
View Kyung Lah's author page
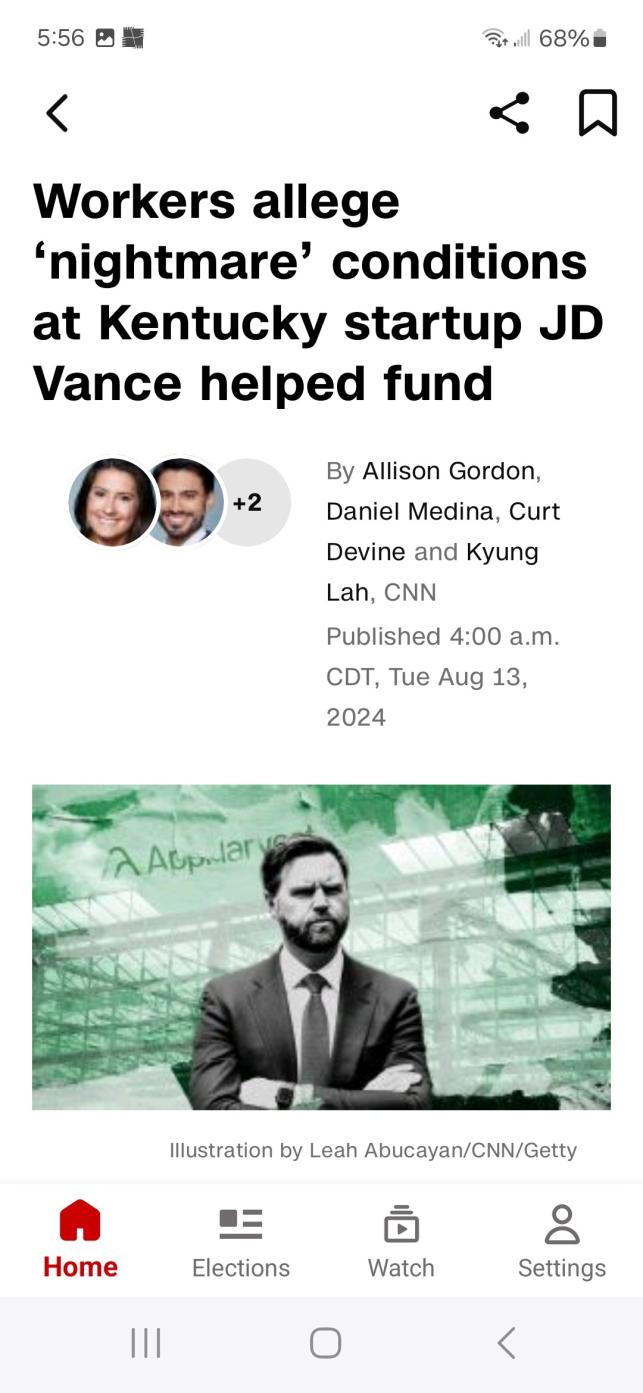(x=502, y=552)
